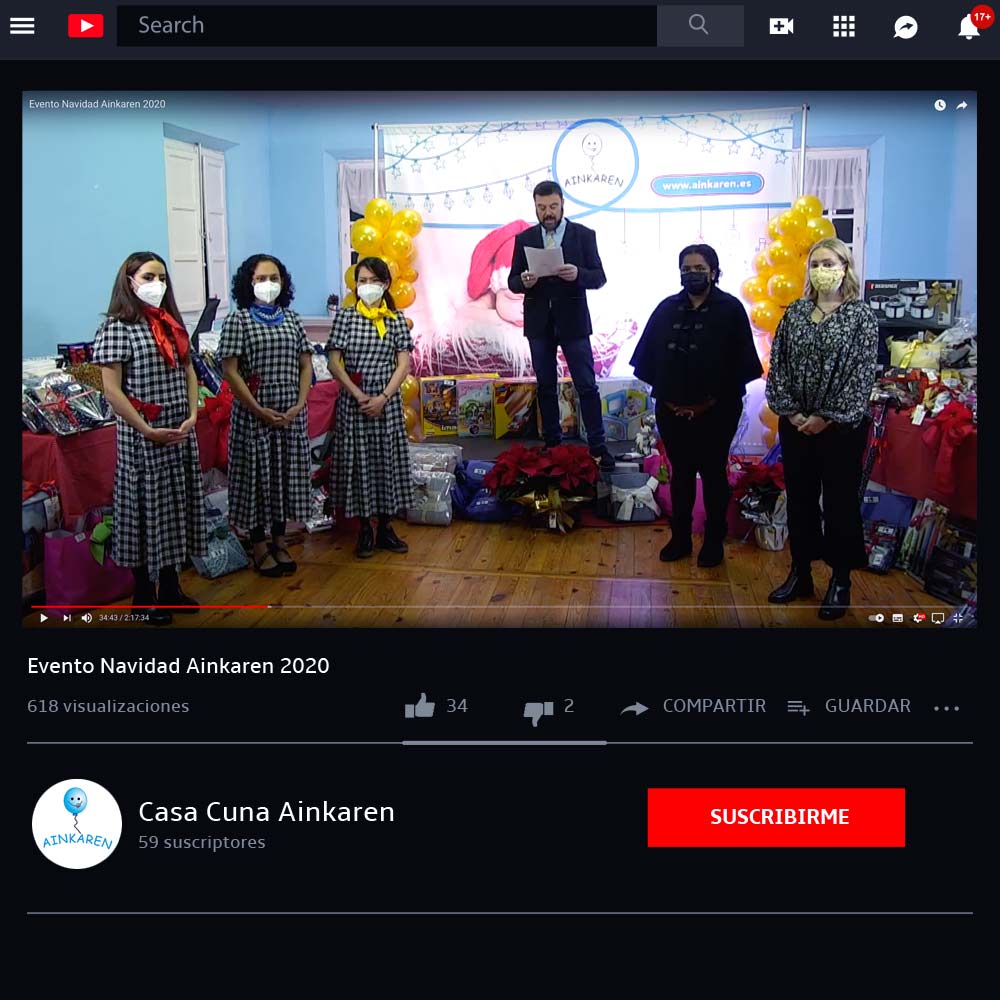Play the video in the player
Viewport: 1000px width, 1000px height.
pyautogui.click(x=43, y=618)
